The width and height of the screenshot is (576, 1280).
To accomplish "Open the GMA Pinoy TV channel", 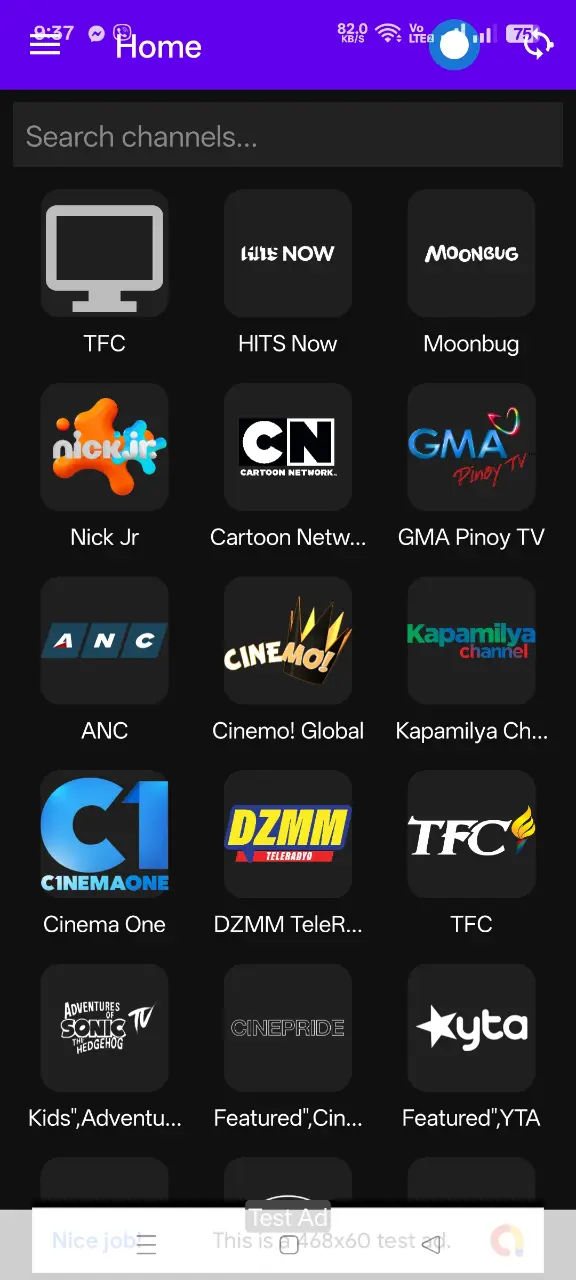I will tap(471, 467).
